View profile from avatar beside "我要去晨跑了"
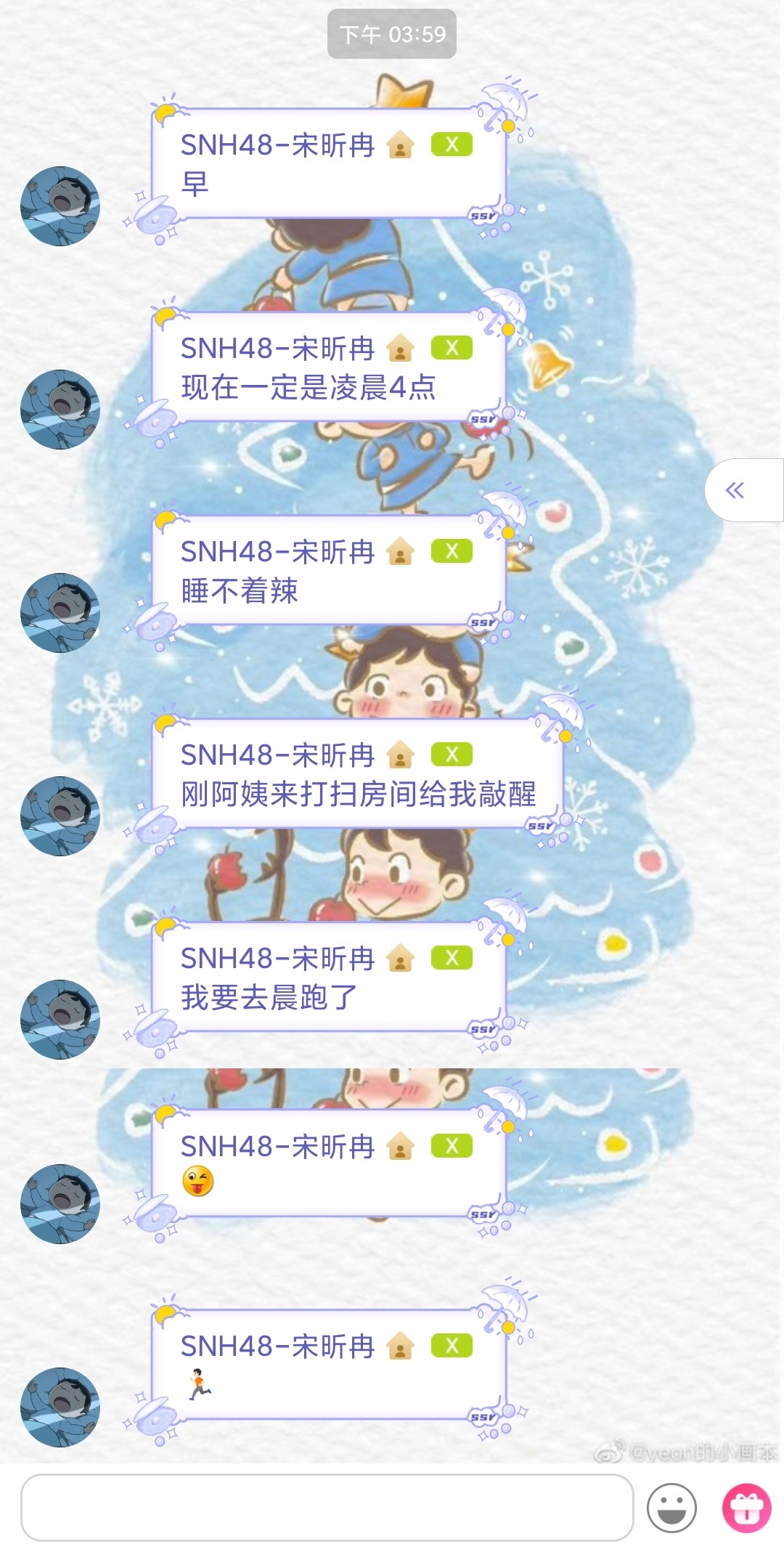Viewport: 784px width, 1552px height. coord(60,1020)
